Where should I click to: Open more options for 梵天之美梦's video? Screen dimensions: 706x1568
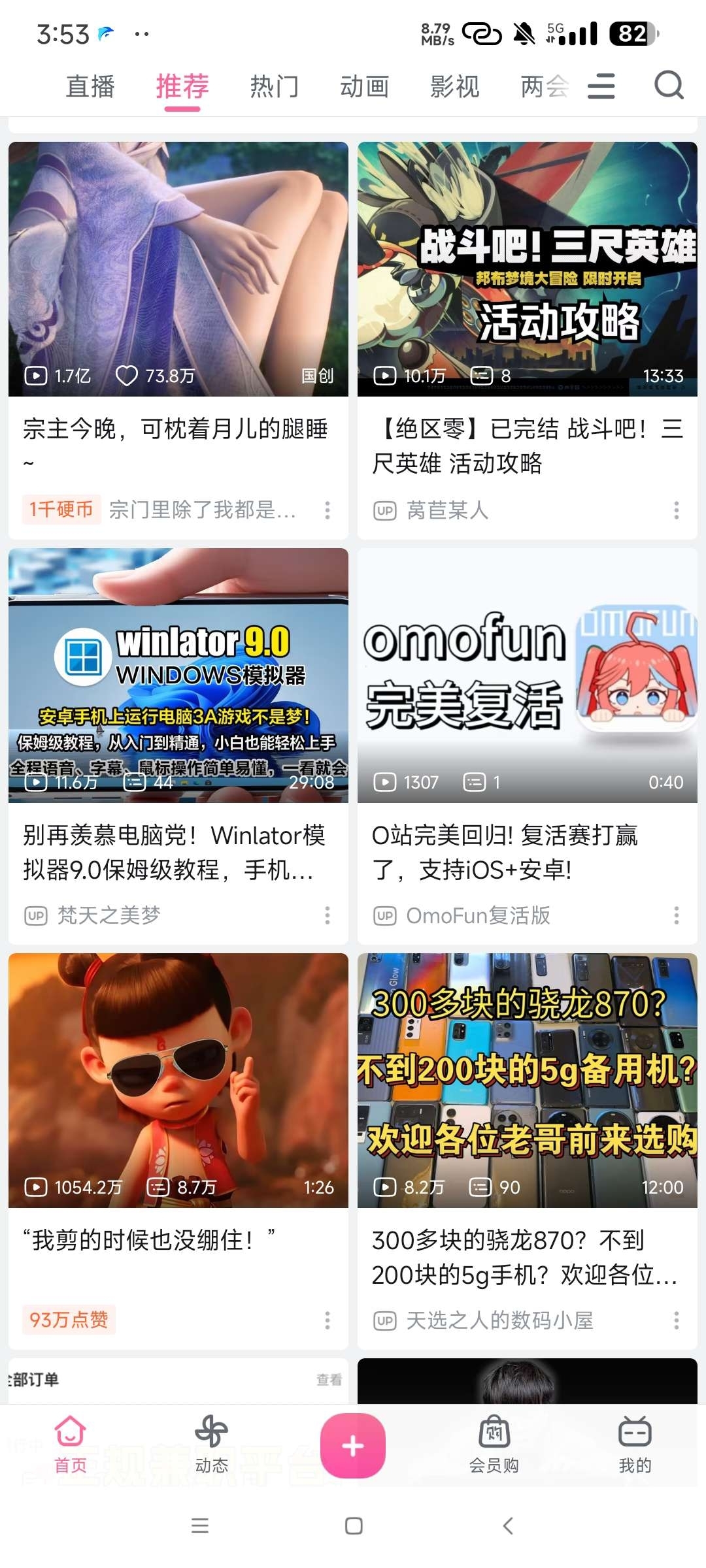(x=327, y=915)
